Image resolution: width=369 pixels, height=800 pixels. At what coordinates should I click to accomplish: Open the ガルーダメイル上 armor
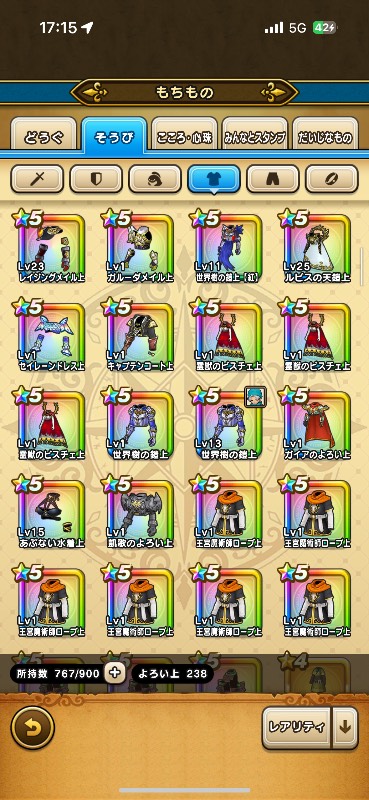pyautogui.click(x=138, y=247)
